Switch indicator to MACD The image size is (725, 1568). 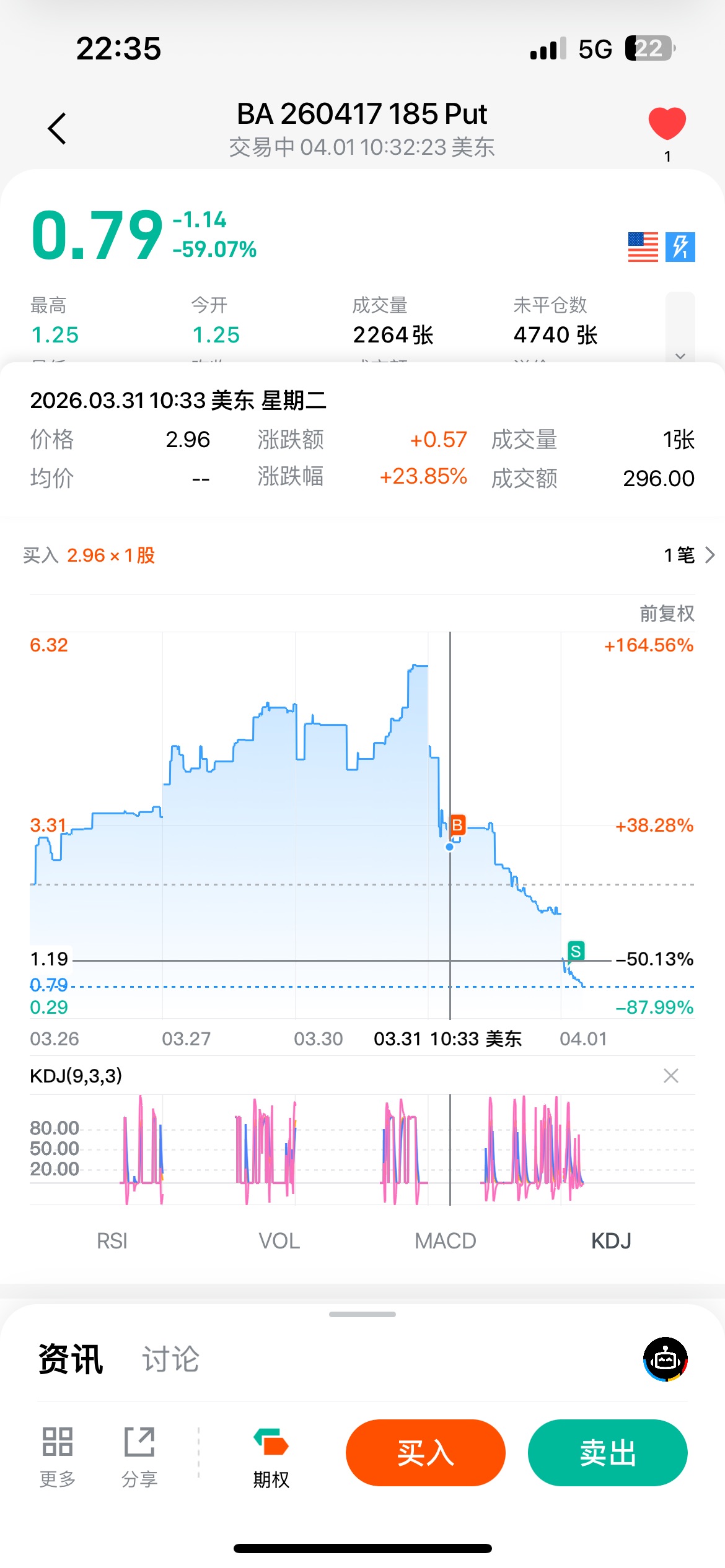coord(445,1241)
